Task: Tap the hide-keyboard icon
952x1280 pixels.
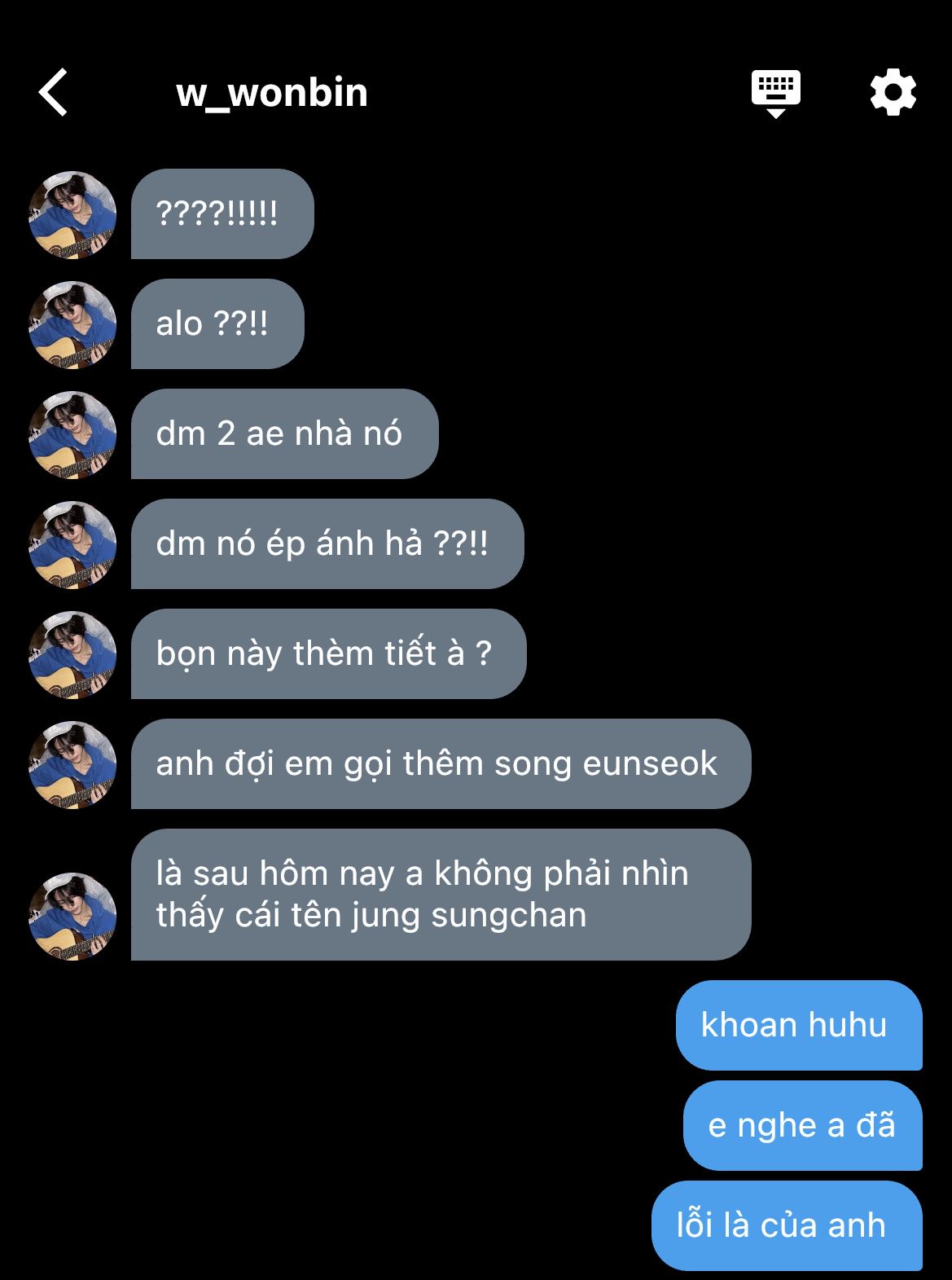Action: (x=775, y=93)
